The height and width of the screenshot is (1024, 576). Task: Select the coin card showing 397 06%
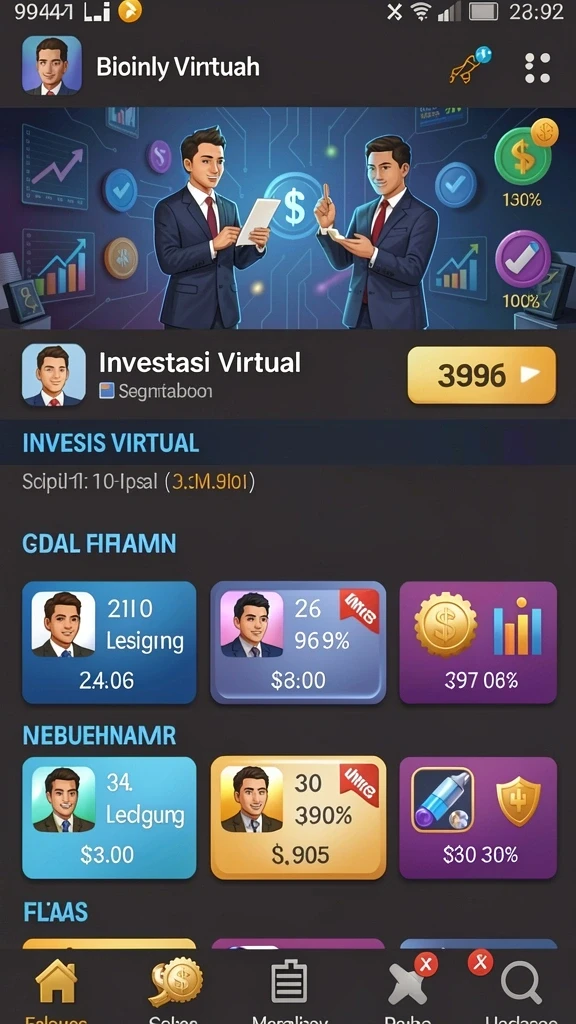(478, 643)
